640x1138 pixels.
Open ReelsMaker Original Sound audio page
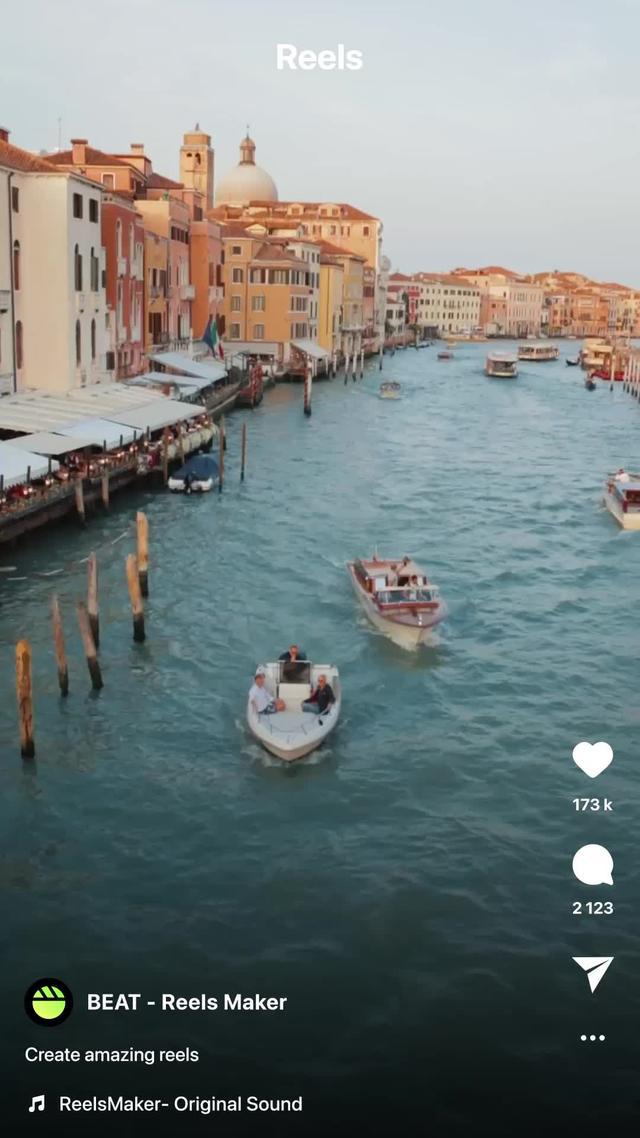point(180,1104)
